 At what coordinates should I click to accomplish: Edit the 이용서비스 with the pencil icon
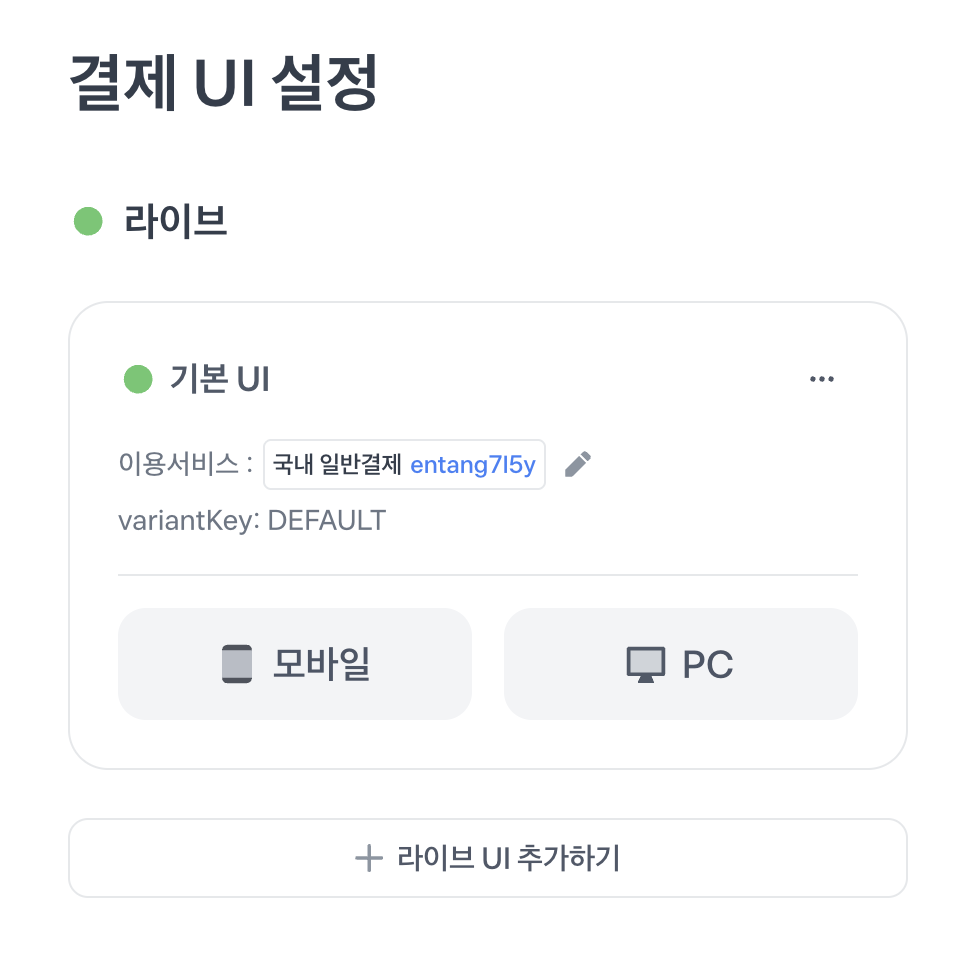click(x=578, y=464)
